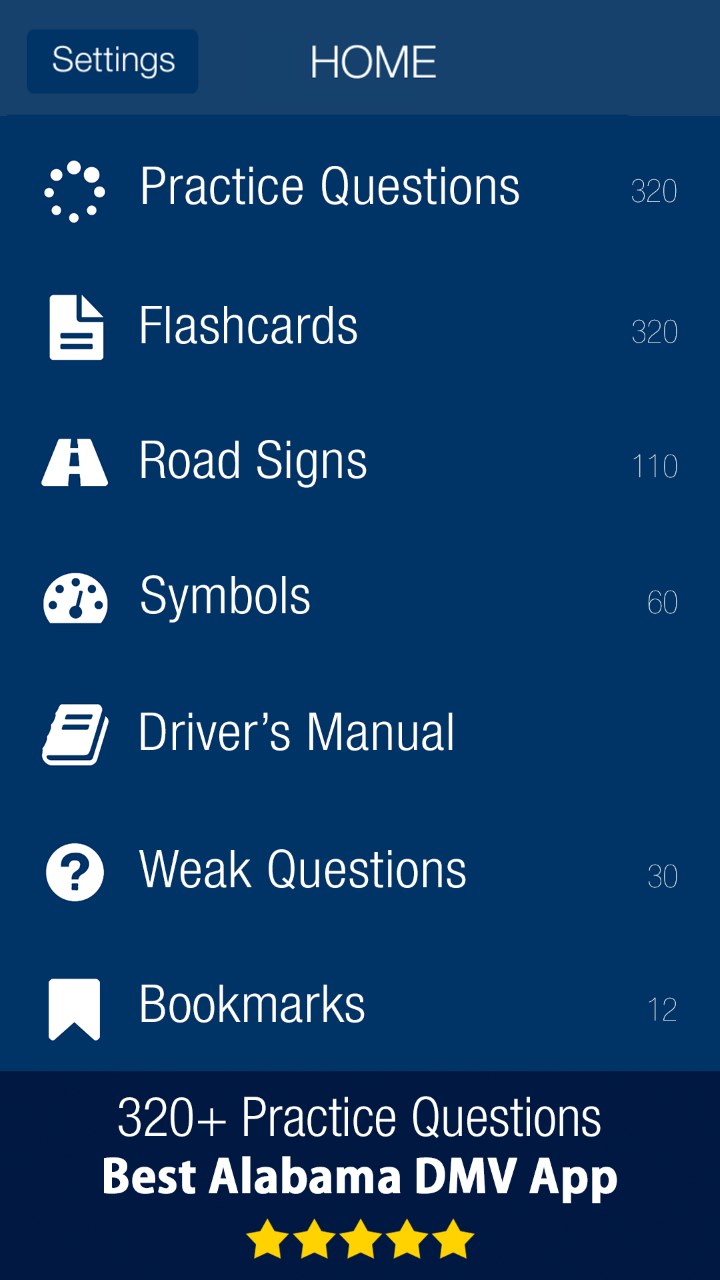The width and height of the screenshot is (720, 1280).
Task: Open your saved Bookmarks
Action: click(x=253, y=1005)
